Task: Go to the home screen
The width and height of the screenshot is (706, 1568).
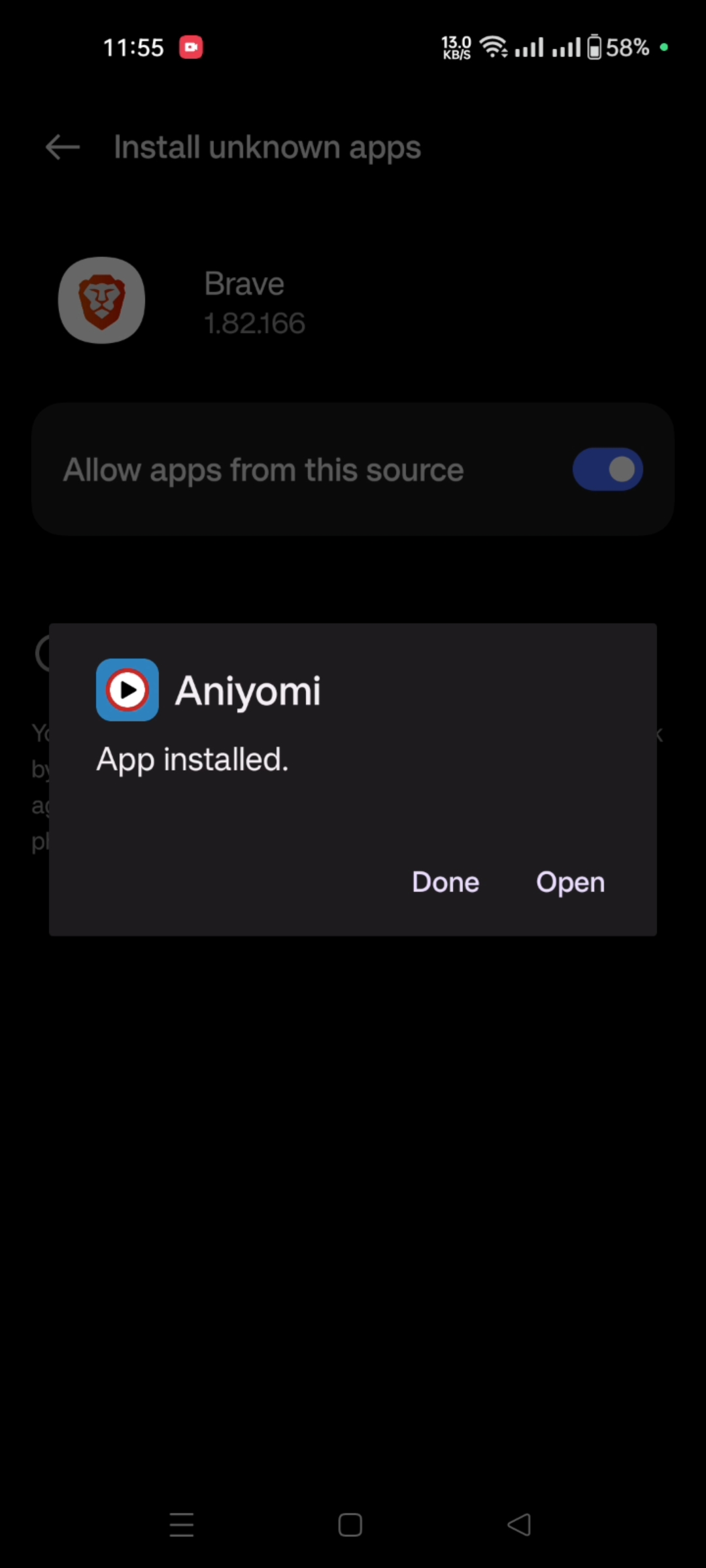Action: (x=350, y=1525)
